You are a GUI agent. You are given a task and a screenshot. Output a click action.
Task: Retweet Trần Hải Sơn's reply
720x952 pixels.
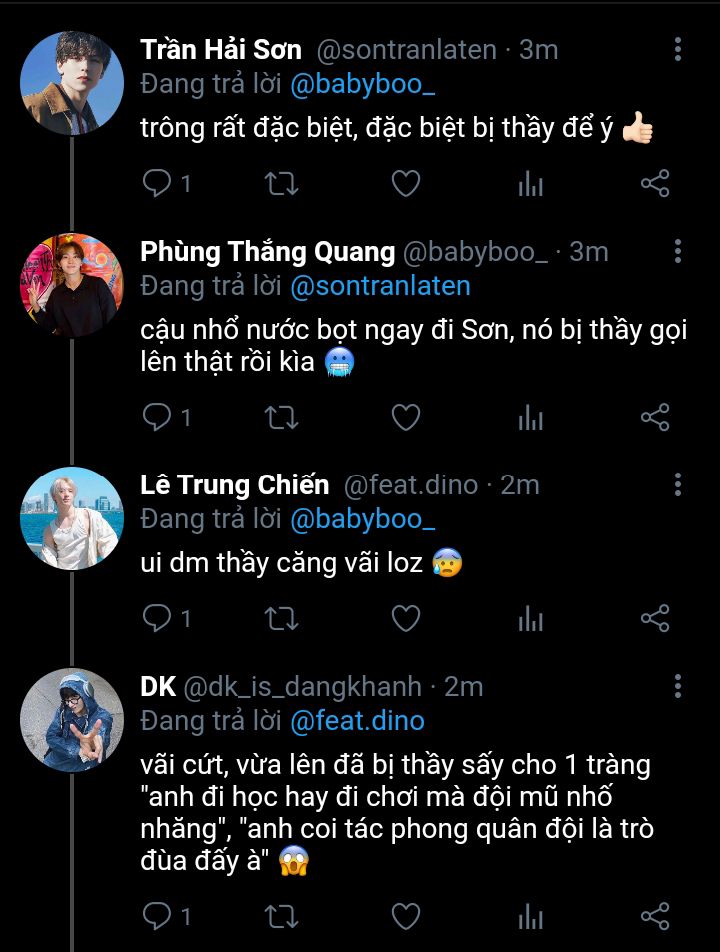[279, 184]
